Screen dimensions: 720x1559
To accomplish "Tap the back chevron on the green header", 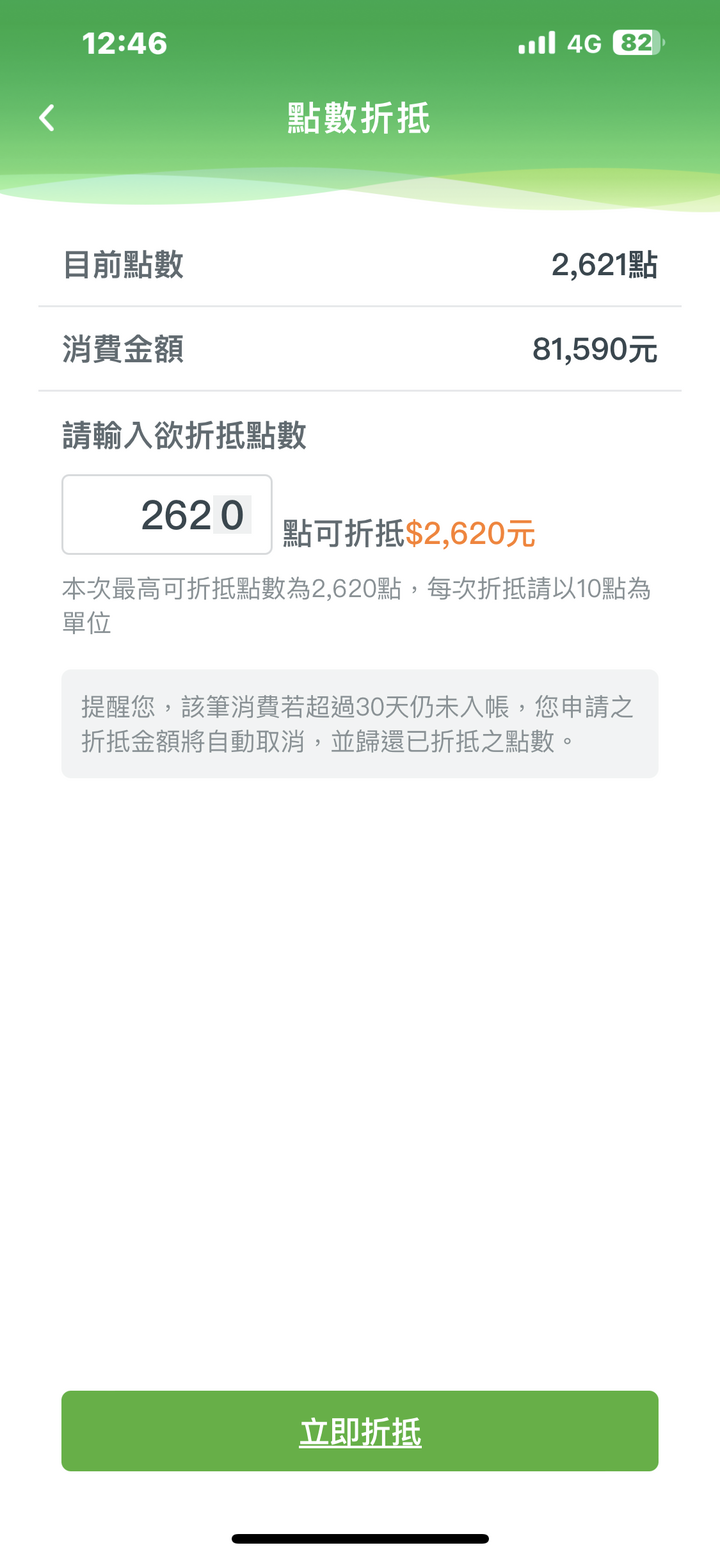I will [x=45, y=117].
